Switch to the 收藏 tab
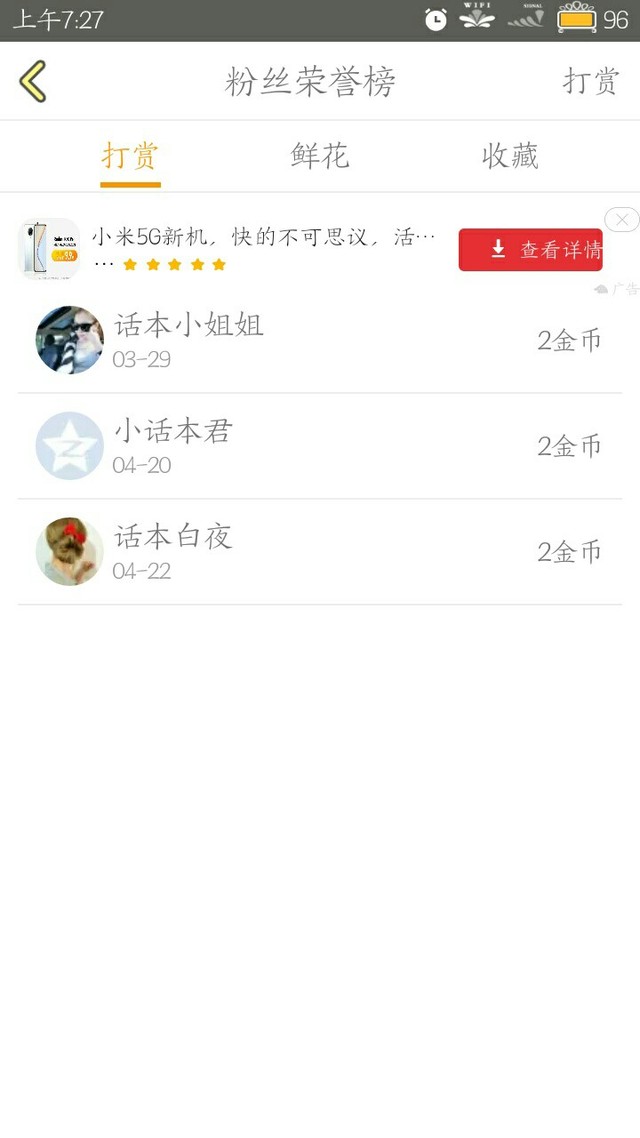Screen dimensions: 640x1138 (510, 156)
